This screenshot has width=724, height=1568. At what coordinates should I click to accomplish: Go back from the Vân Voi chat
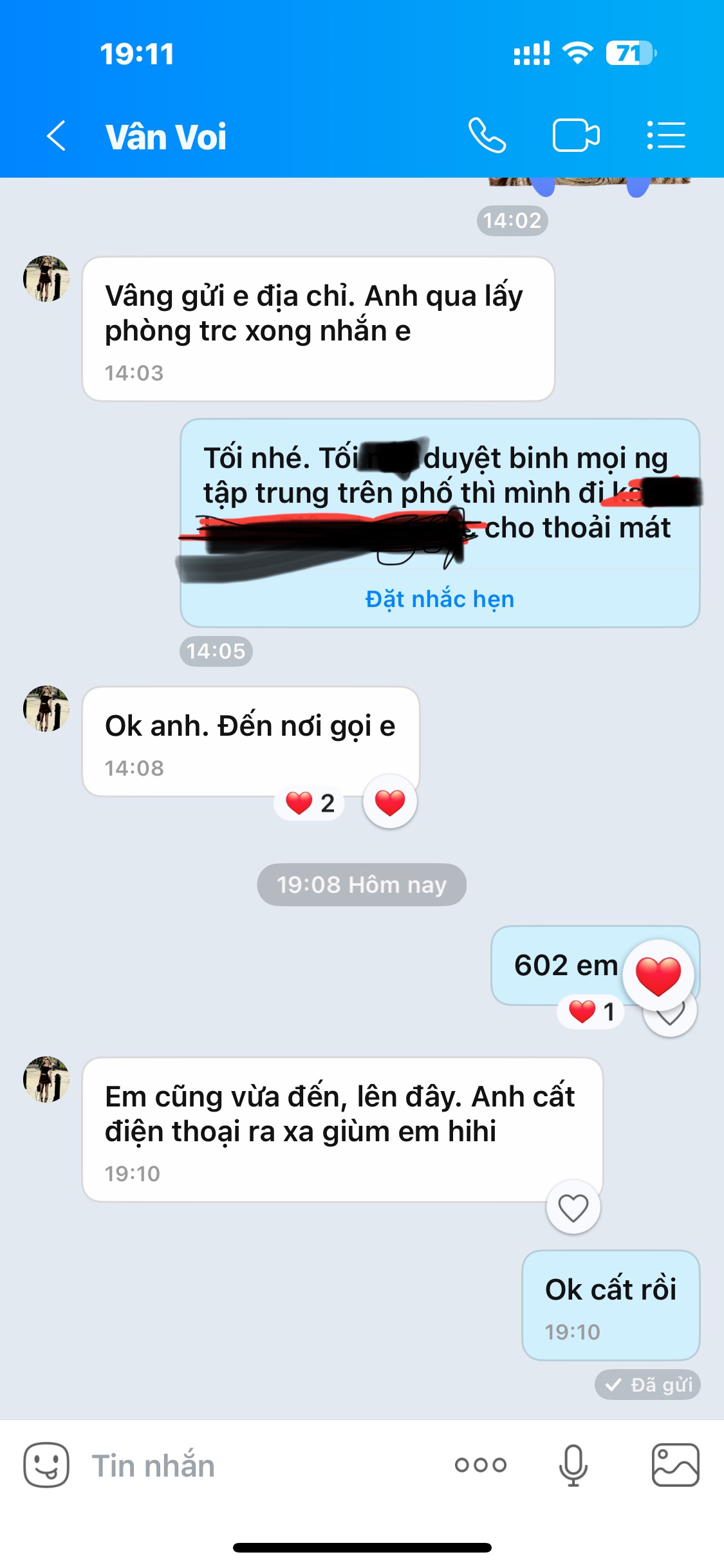(57, 136)
